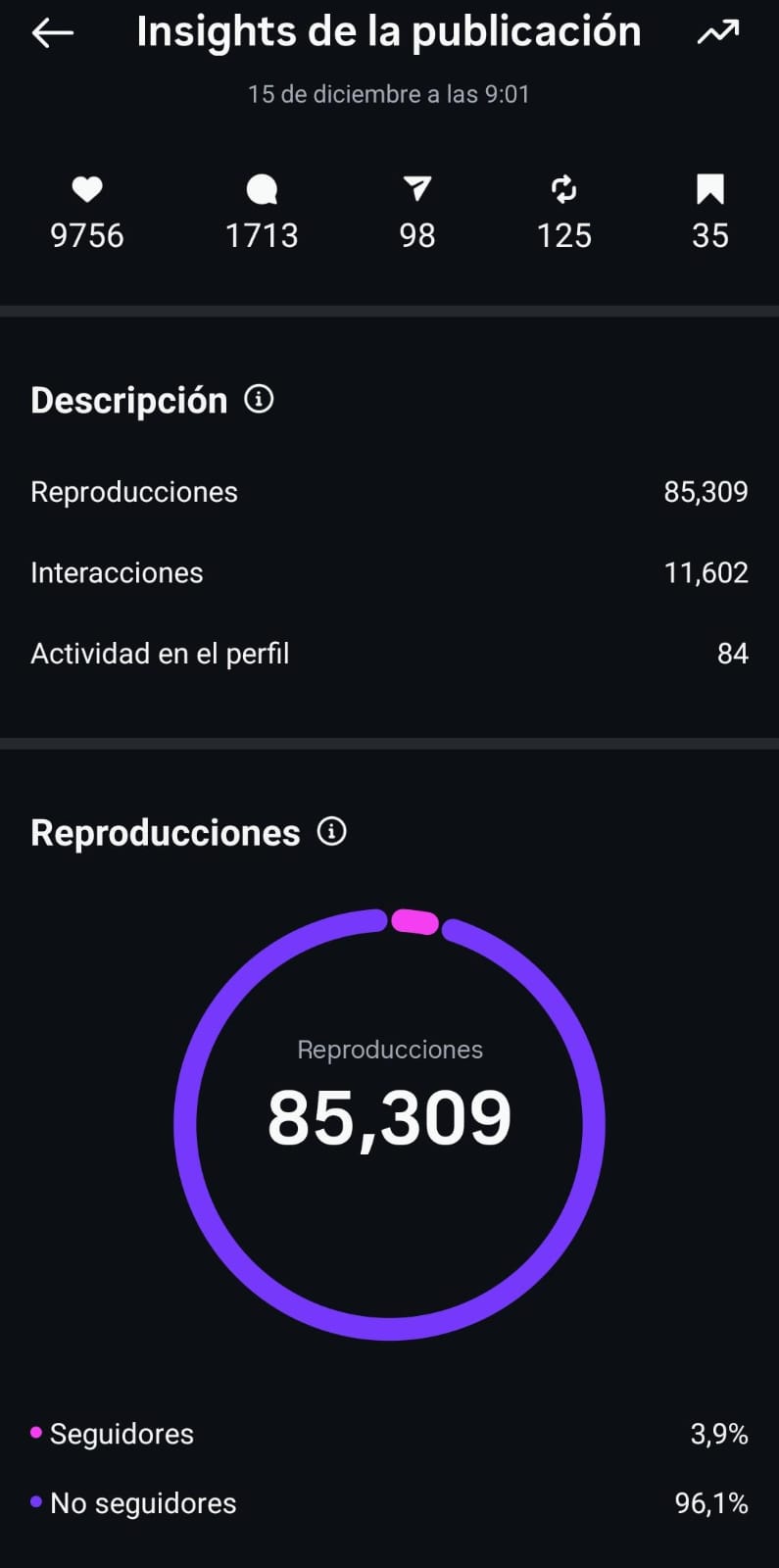
Task: Go back from post insights
Action: coord(53,33)
